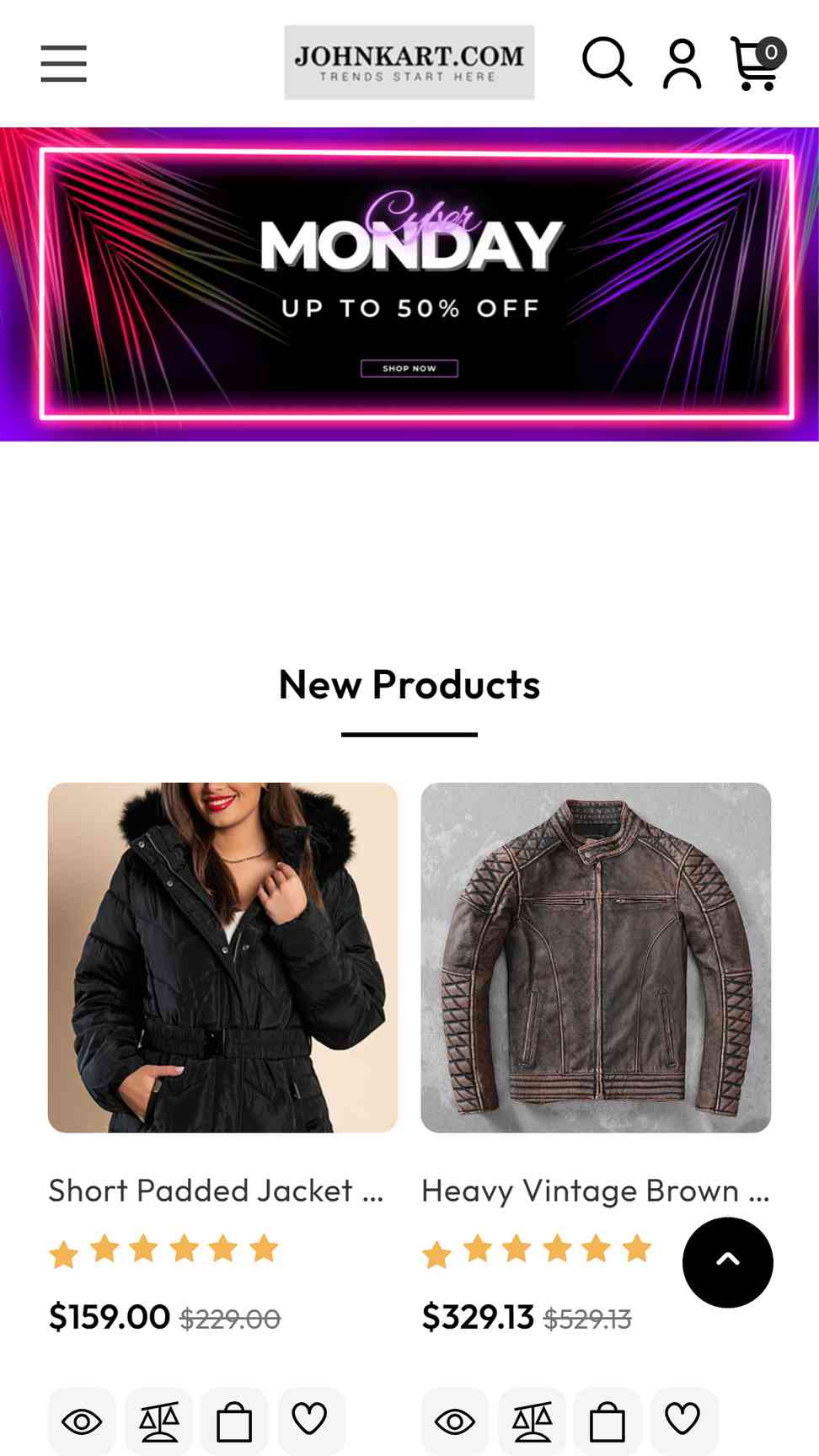819x1456 pixels.
Task: Open the user account icon
Action: (x=682, y=63)
